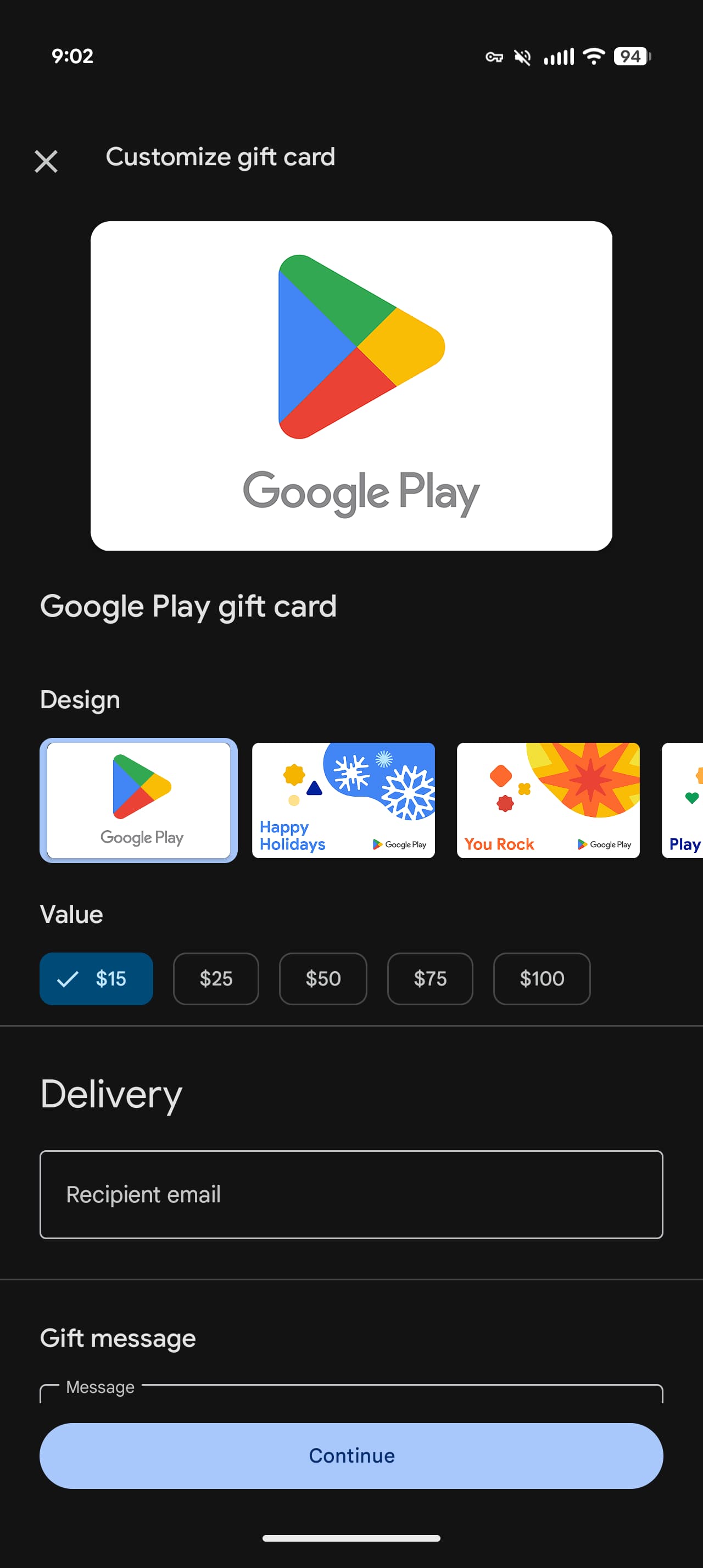Select the Happy Holidays card design
The image size is (703, 1568).
click(x=343, y=800)
